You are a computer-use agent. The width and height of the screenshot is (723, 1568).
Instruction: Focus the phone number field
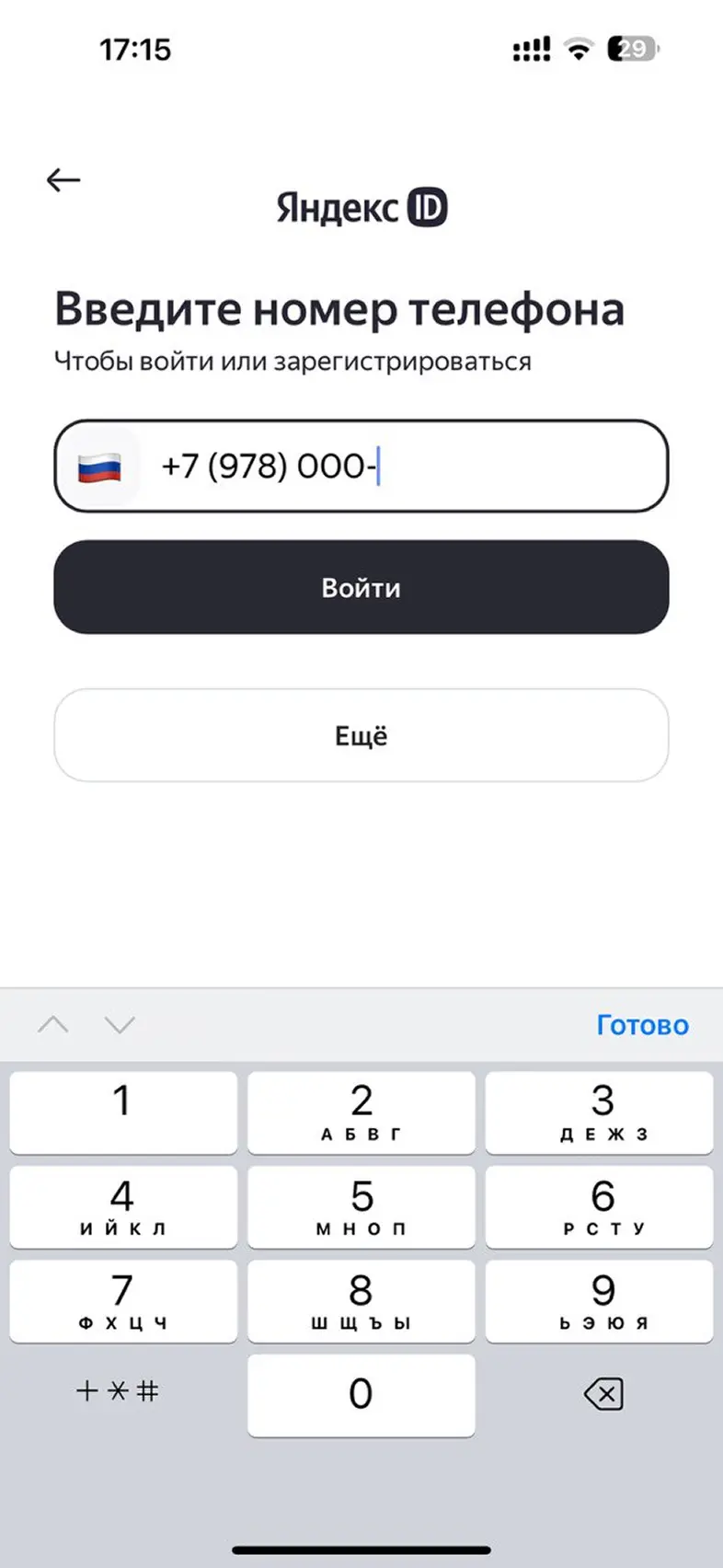[x=405, y=467]
